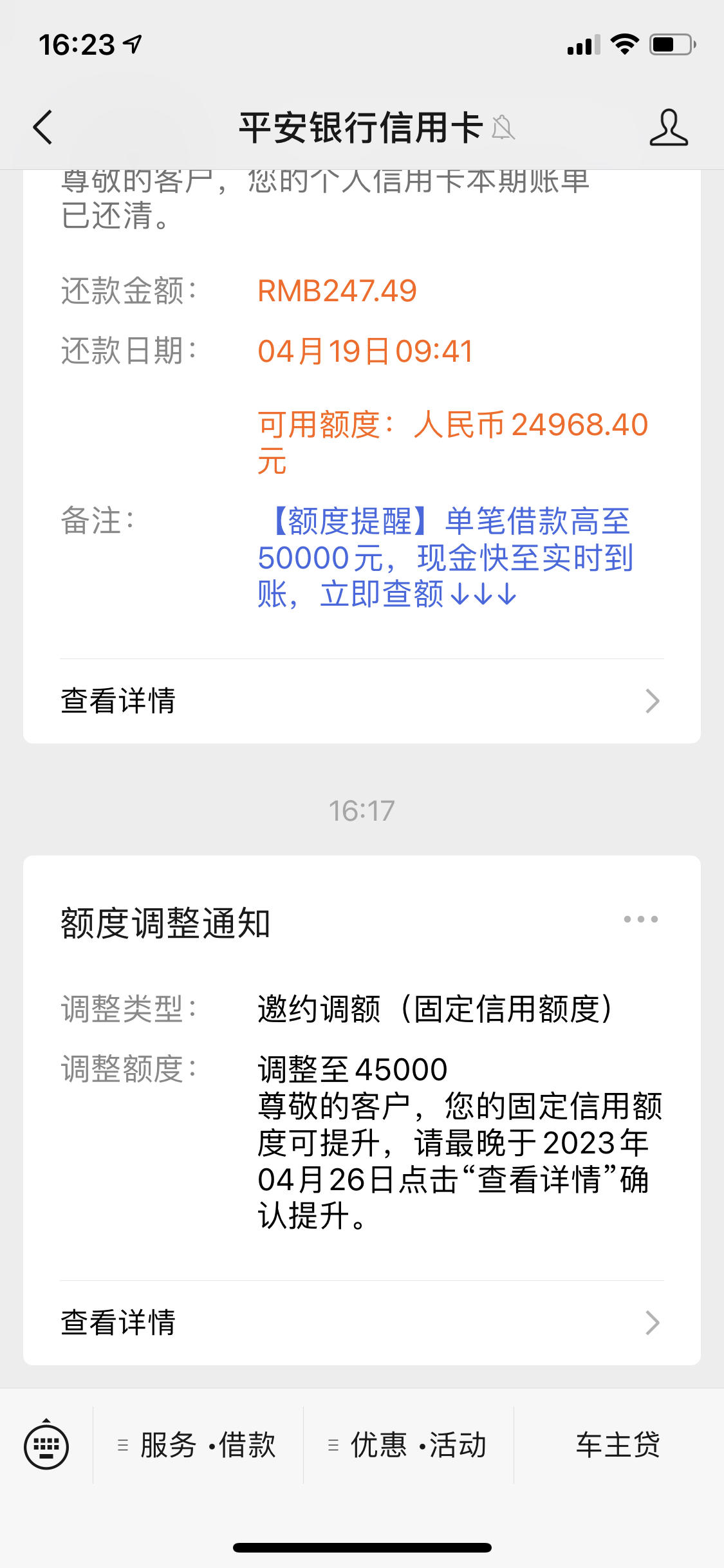The width and height of the screenshot is (724, 1568).
Task: Open 查看详情 under repayment notice
Action: 362,701
